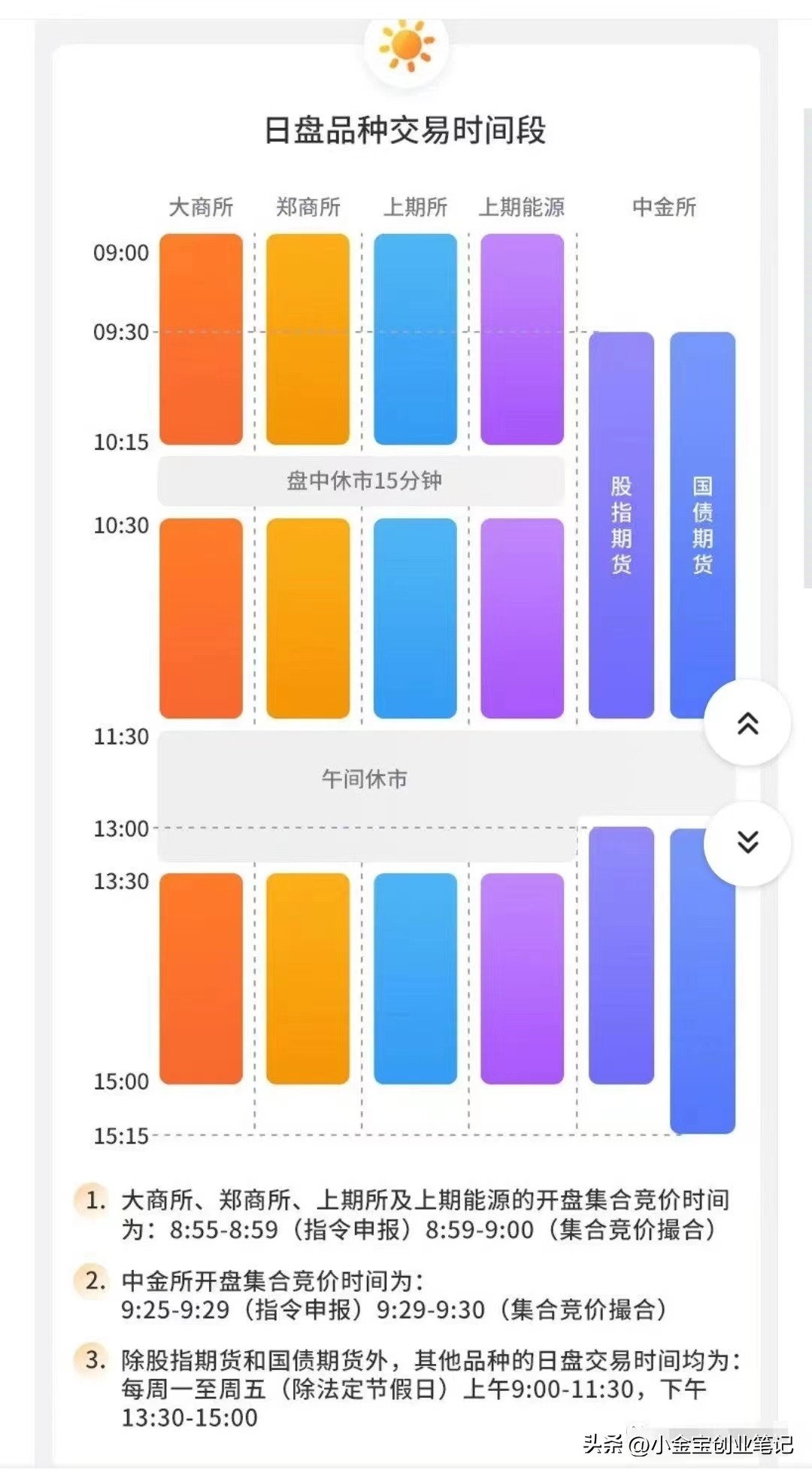812x1473 pixels.
Task: Select the orange 大商所 afternoon session bar
Action: pyautogui.click(x=201, y=978)
